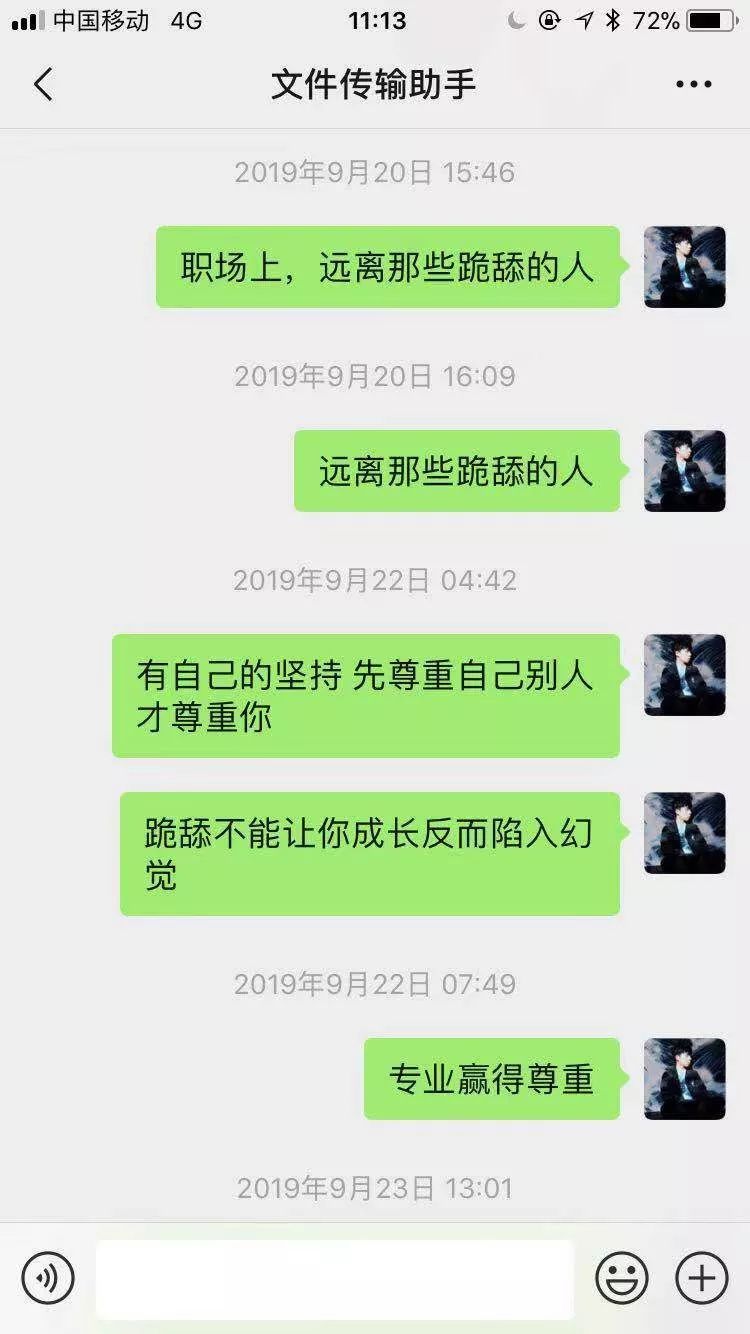The image size is (750, 1334).
Task: Open the plus attachments menu
Action: [x=702, y=1277]
